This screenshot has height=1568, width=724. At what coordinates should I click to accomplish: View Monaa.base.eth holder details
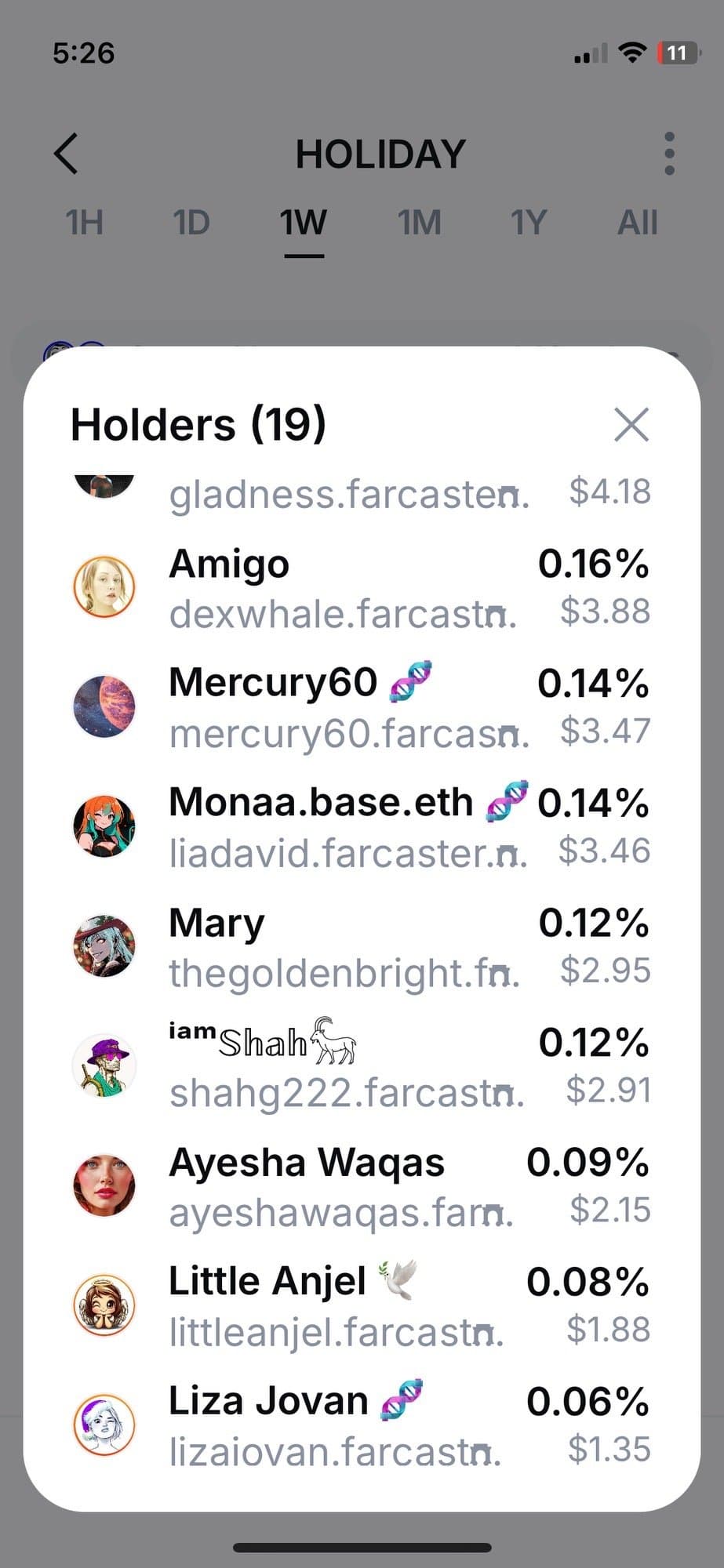click(361, 826)
